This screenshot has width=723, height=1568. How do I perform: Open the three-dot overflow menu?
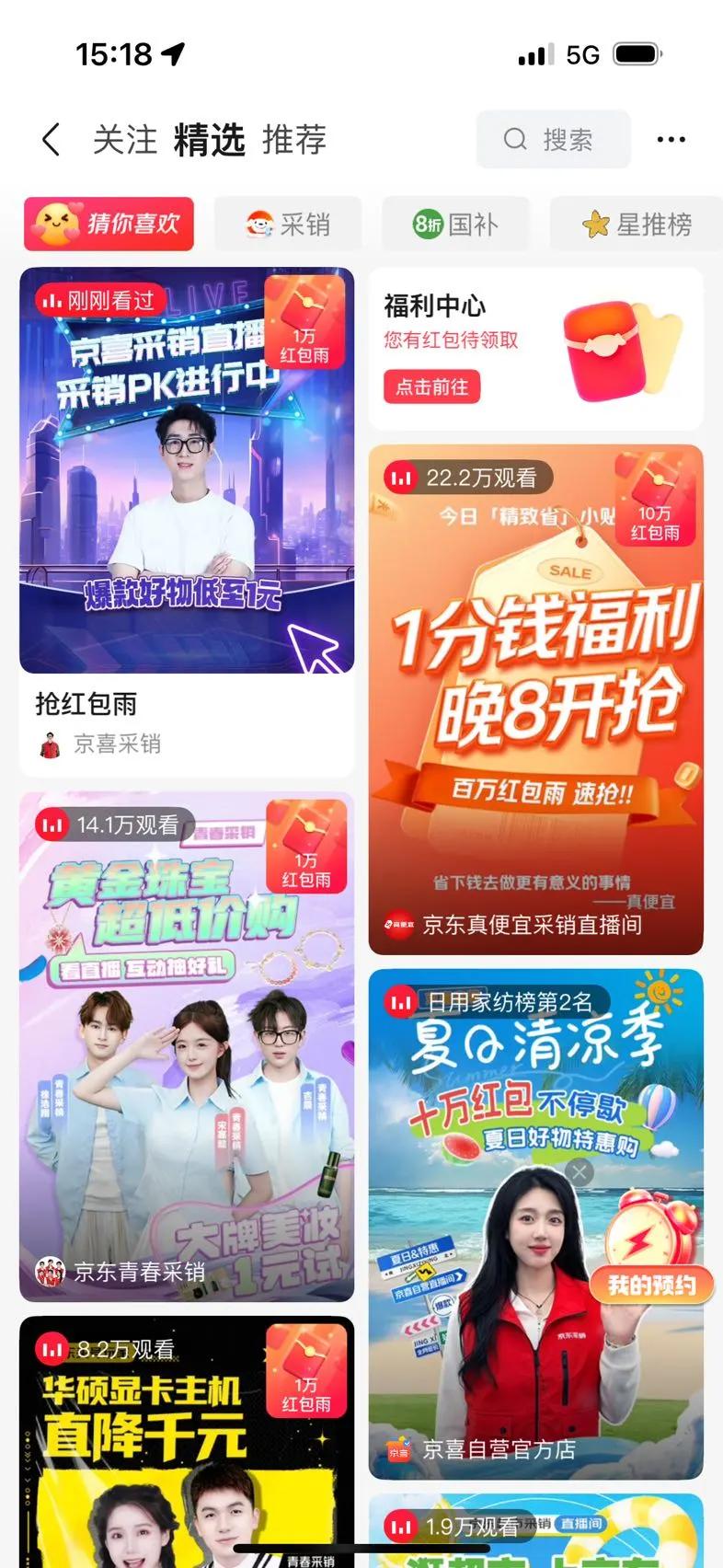pos(671,140)
